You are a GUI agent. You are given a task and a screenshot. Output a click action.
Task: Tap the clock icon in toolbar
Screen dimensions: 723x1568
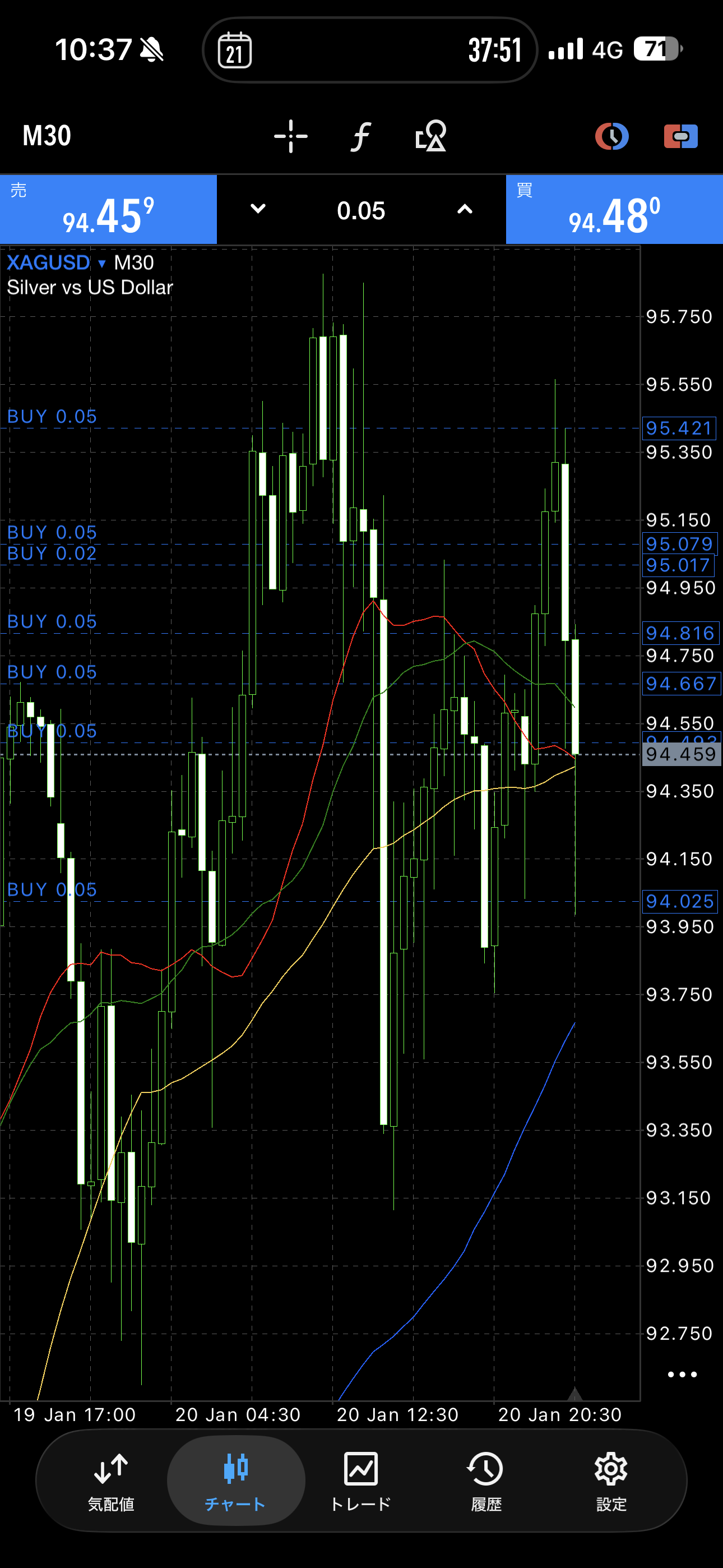click(x=611, y=136)
